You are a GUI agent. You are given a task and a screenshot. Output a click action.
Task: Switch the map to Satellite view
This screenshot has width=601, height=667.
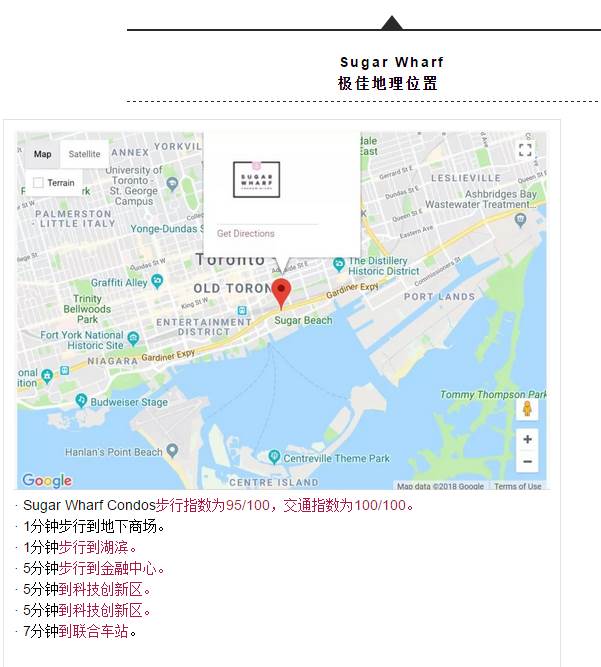point(84,154)
